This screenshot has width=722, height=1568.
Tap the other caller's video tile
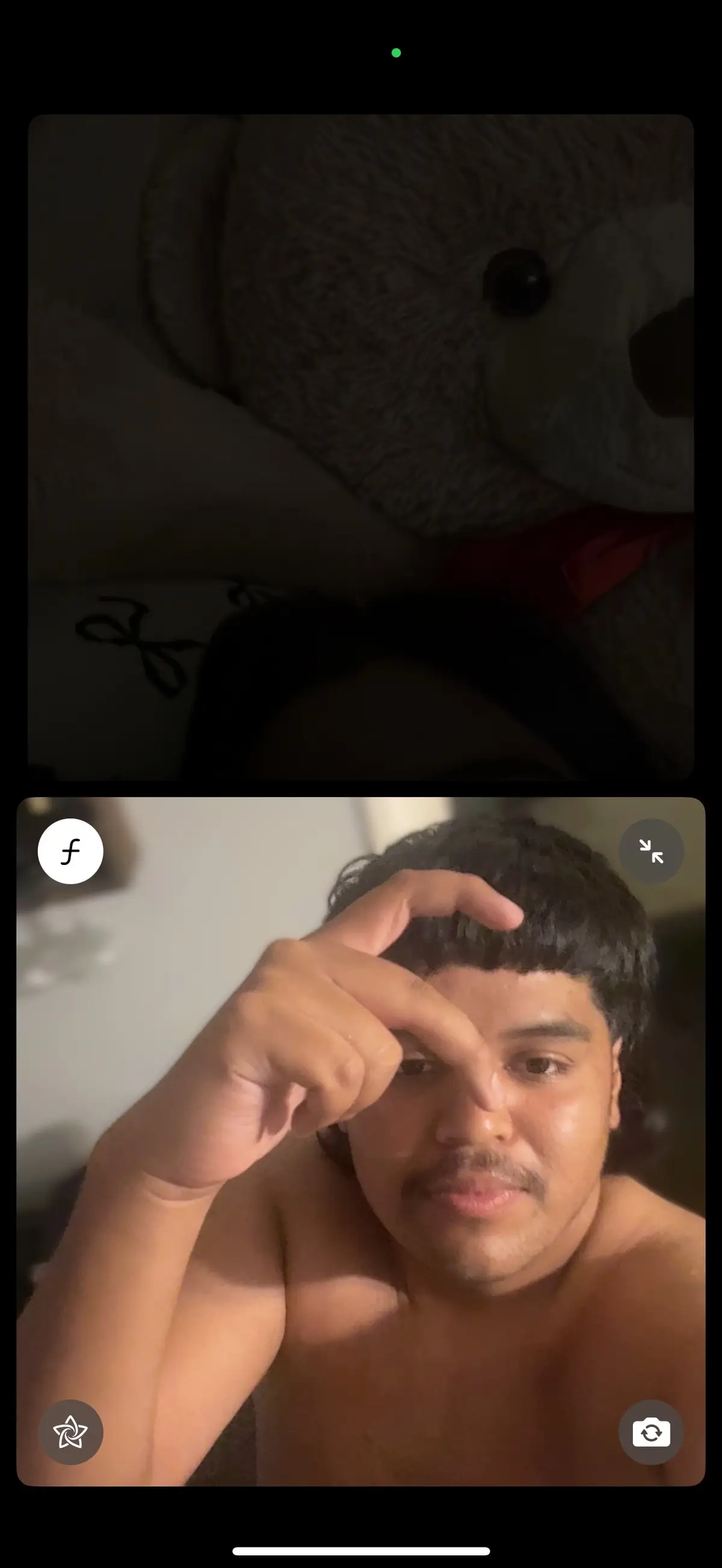(x=360, y=447)
